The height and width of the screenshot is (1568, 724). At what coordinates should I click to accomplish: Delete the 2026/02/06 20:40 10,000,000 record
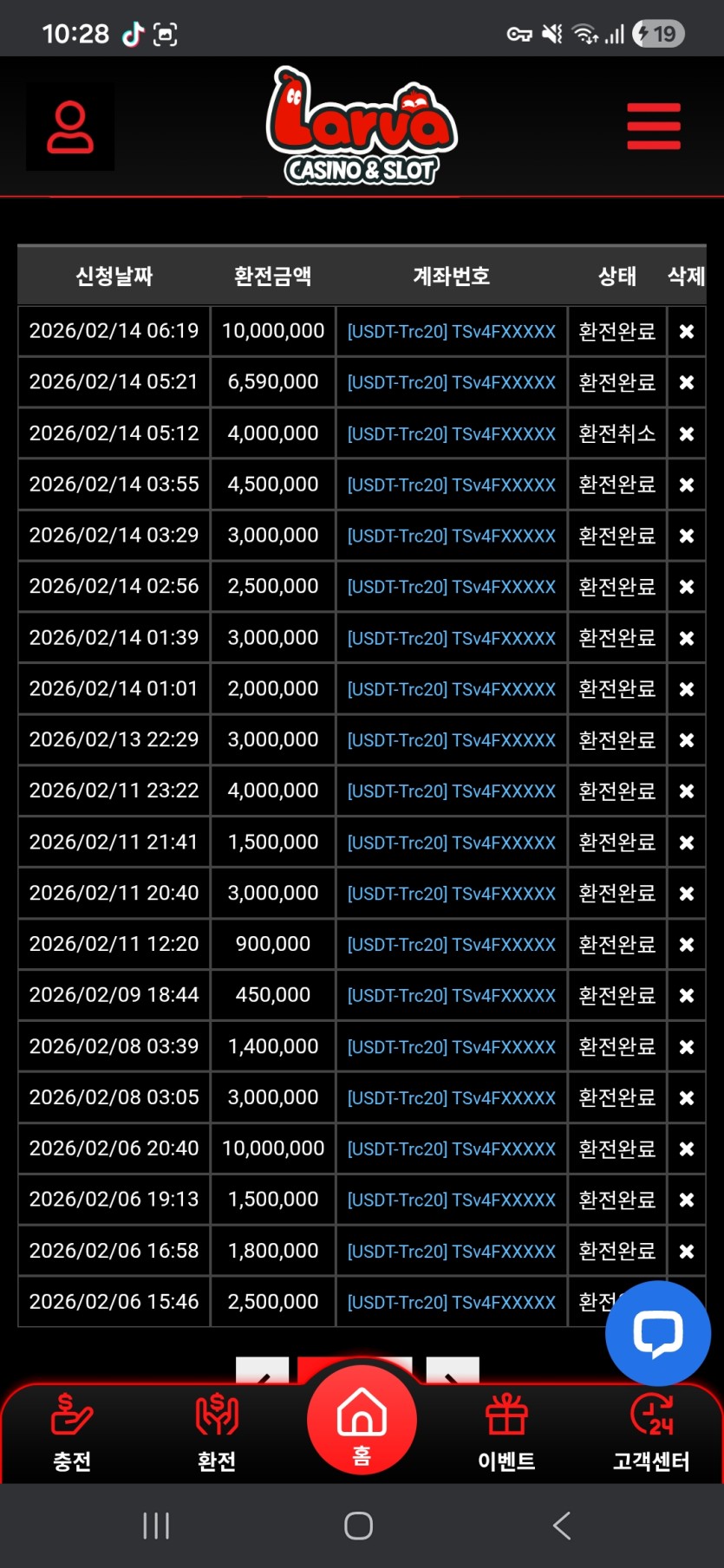click(x=686, y=1149)
